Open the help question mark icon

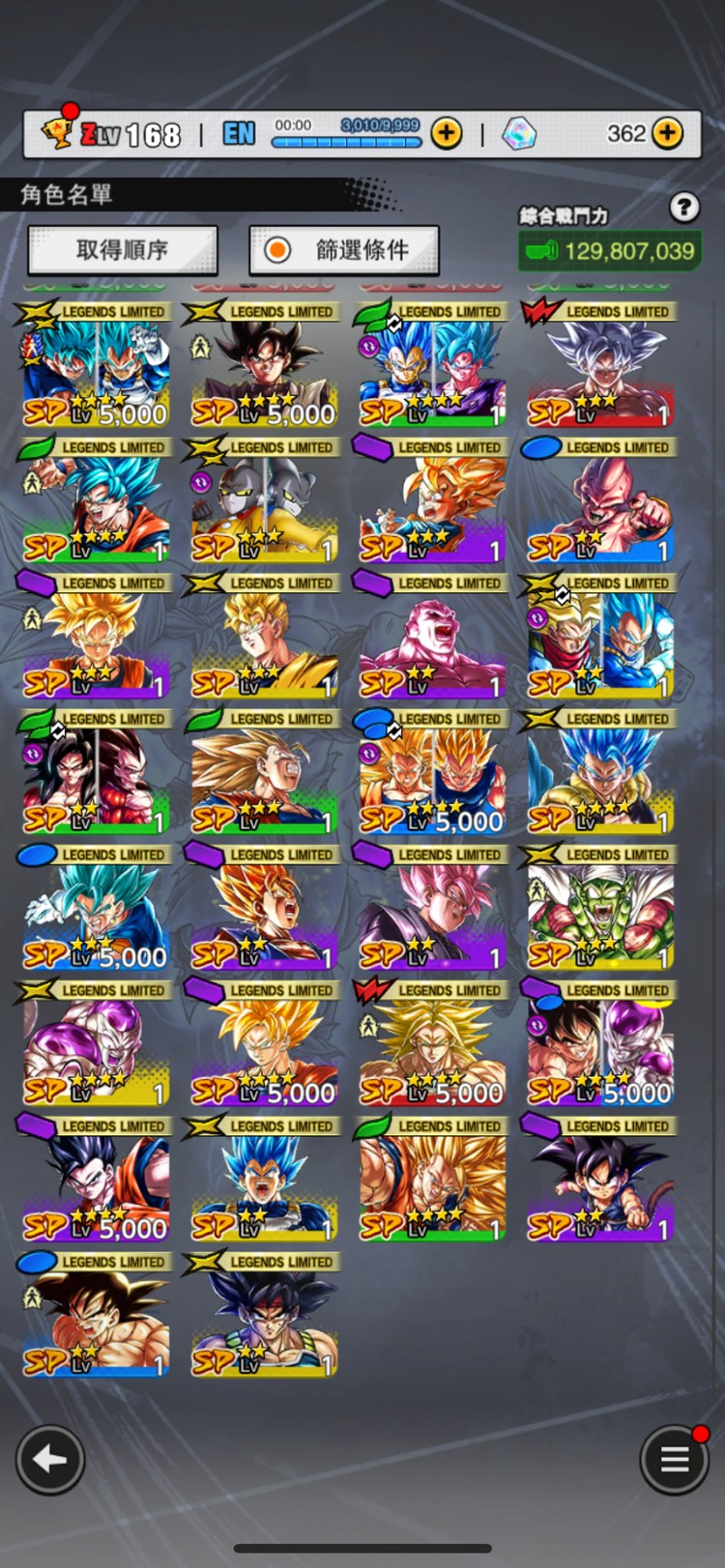pos(683,206)
